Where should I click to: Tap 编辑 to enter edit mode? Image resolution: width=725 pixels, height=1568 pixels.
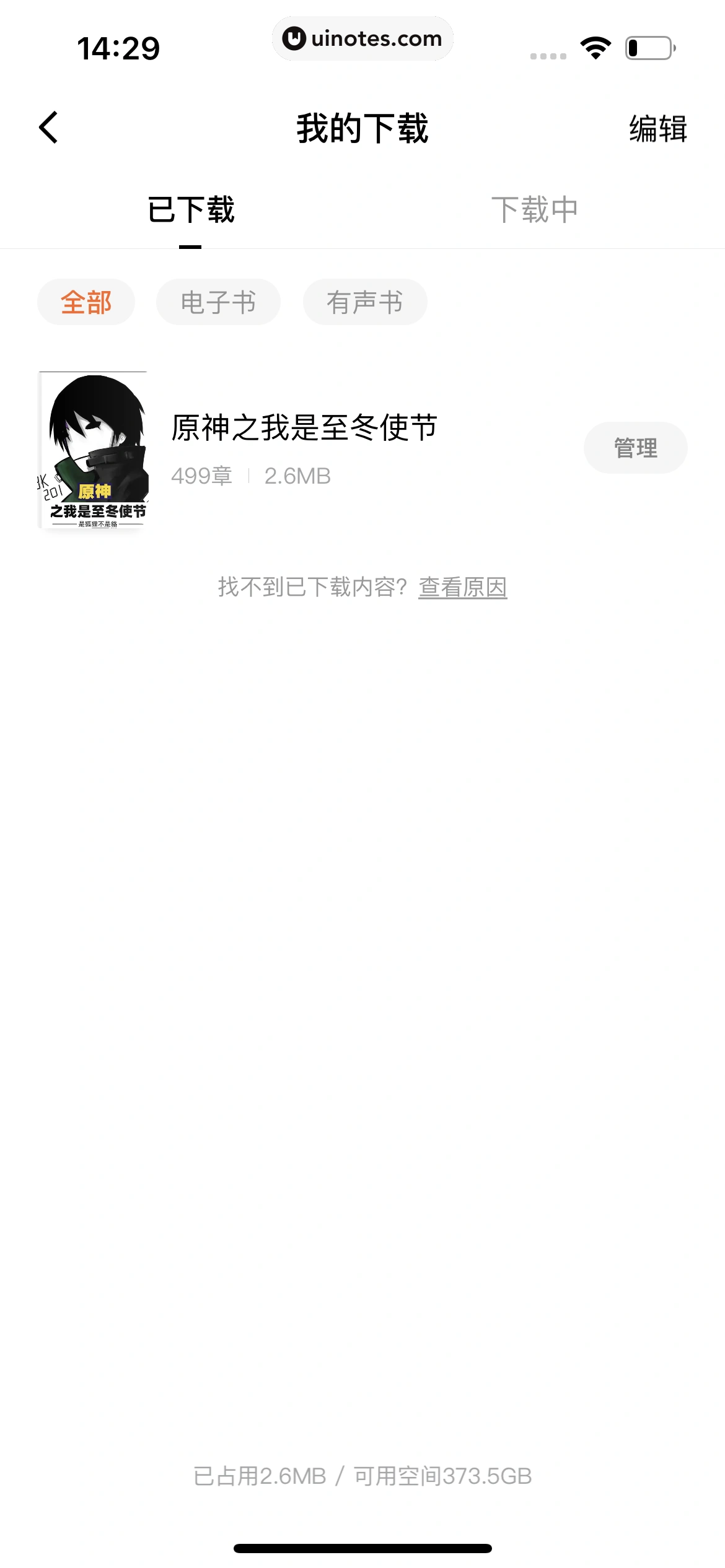(x=657, y=128)
